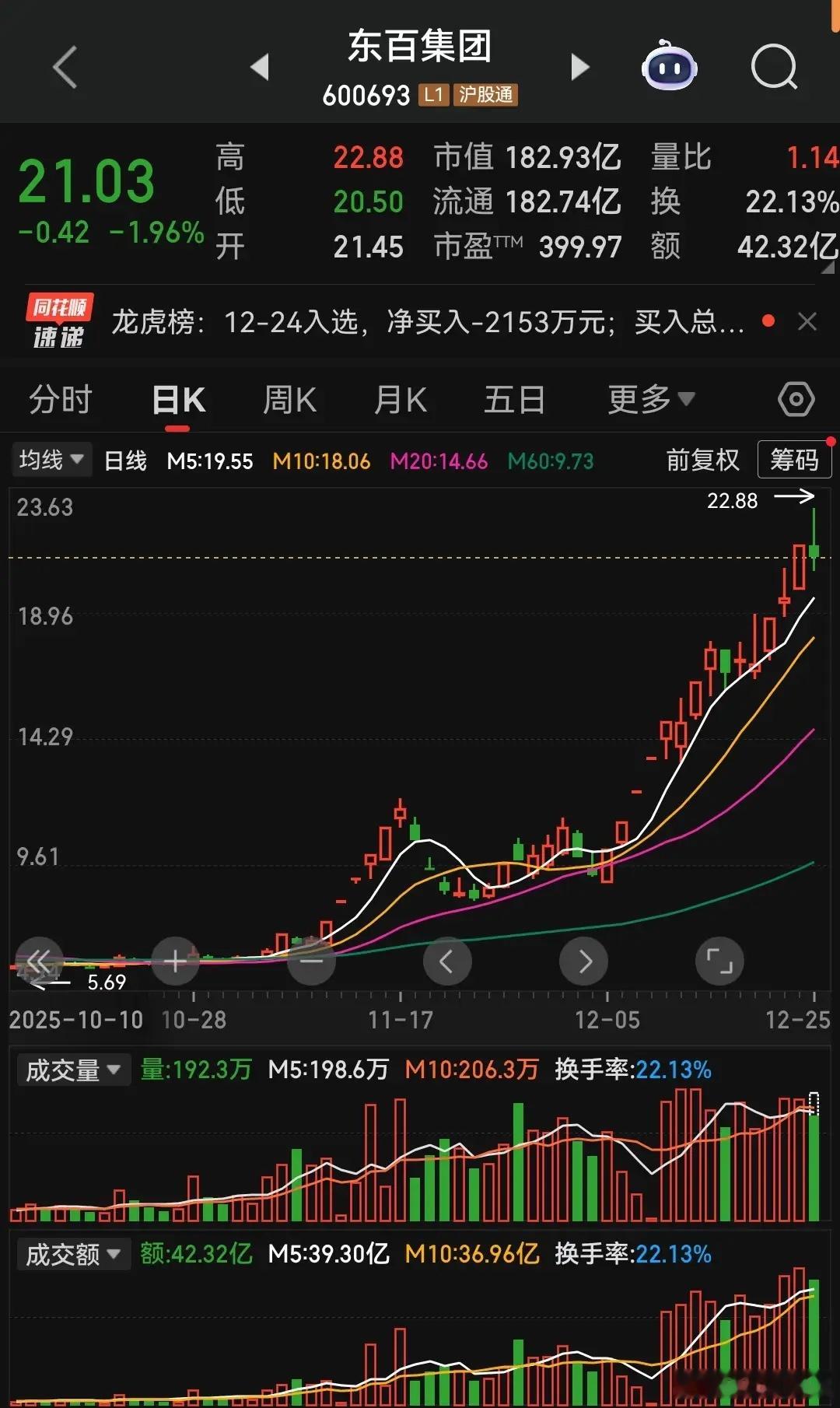
Task: Switch to the 周K weekly tab
Action: [289, 398]
